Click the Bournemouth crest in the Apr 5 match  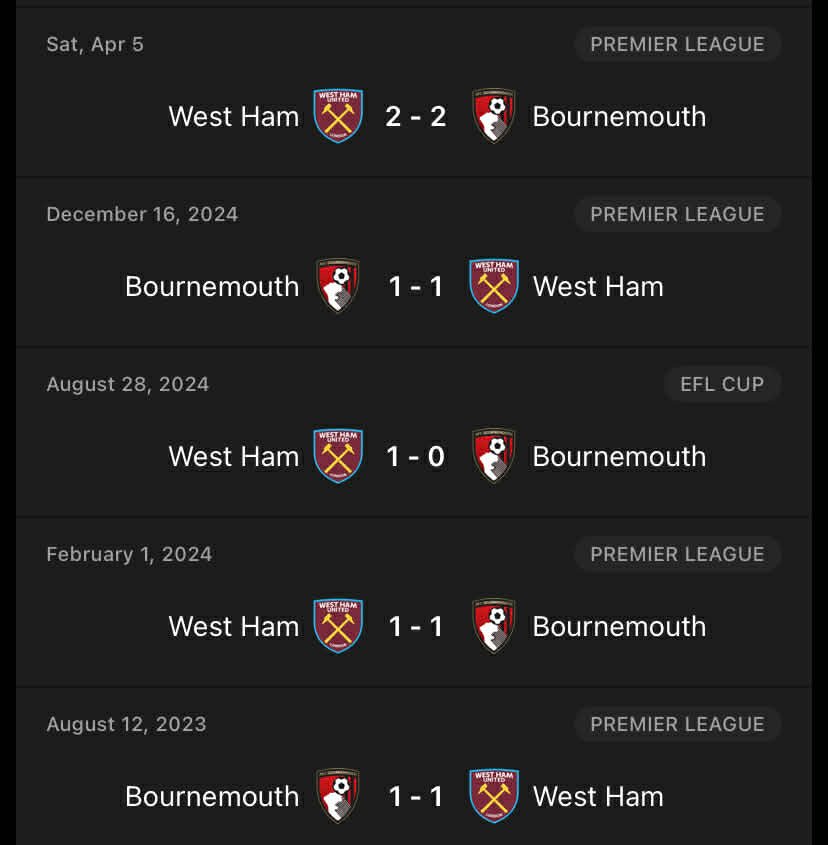click(494, 116)
